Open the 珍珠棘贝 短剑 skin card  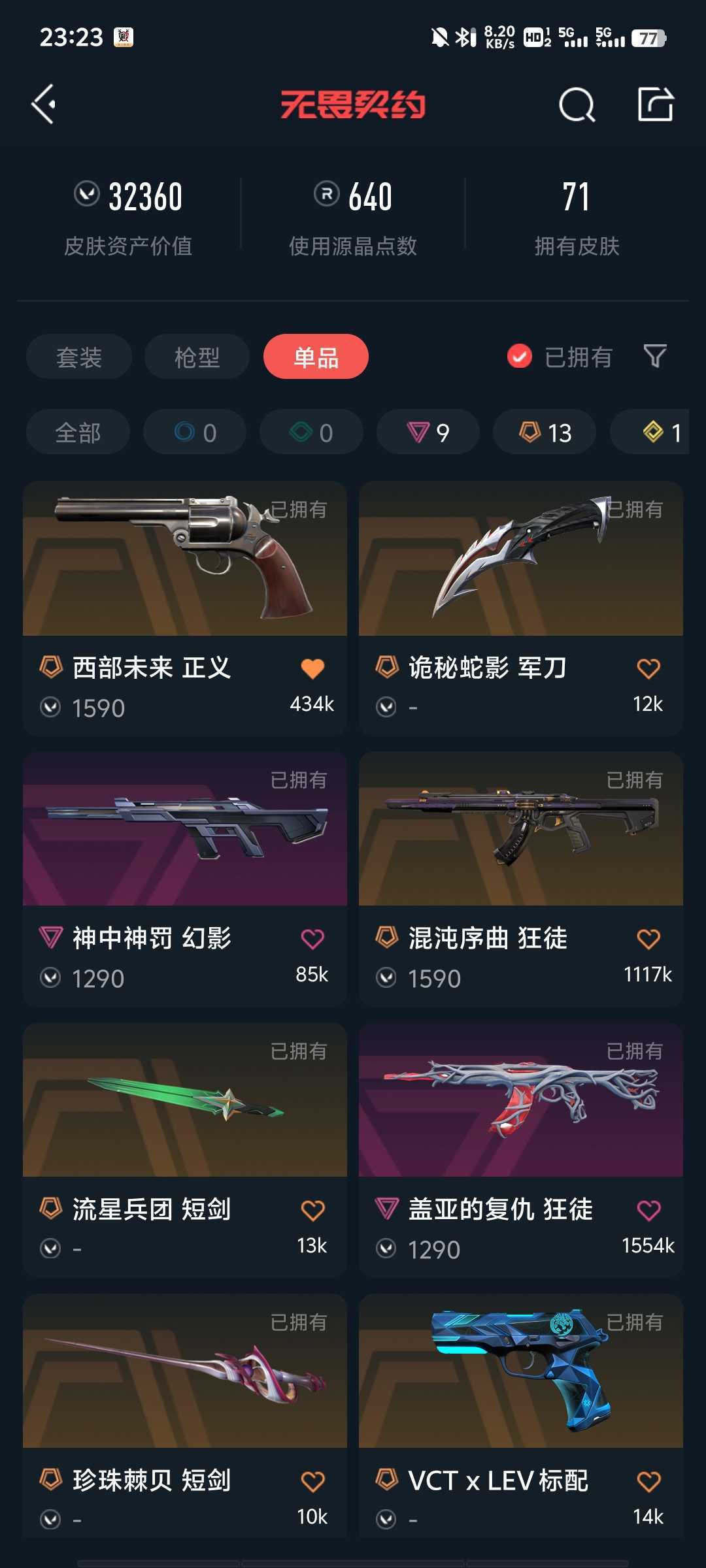pyautogui.click(x=185, y=1416)
